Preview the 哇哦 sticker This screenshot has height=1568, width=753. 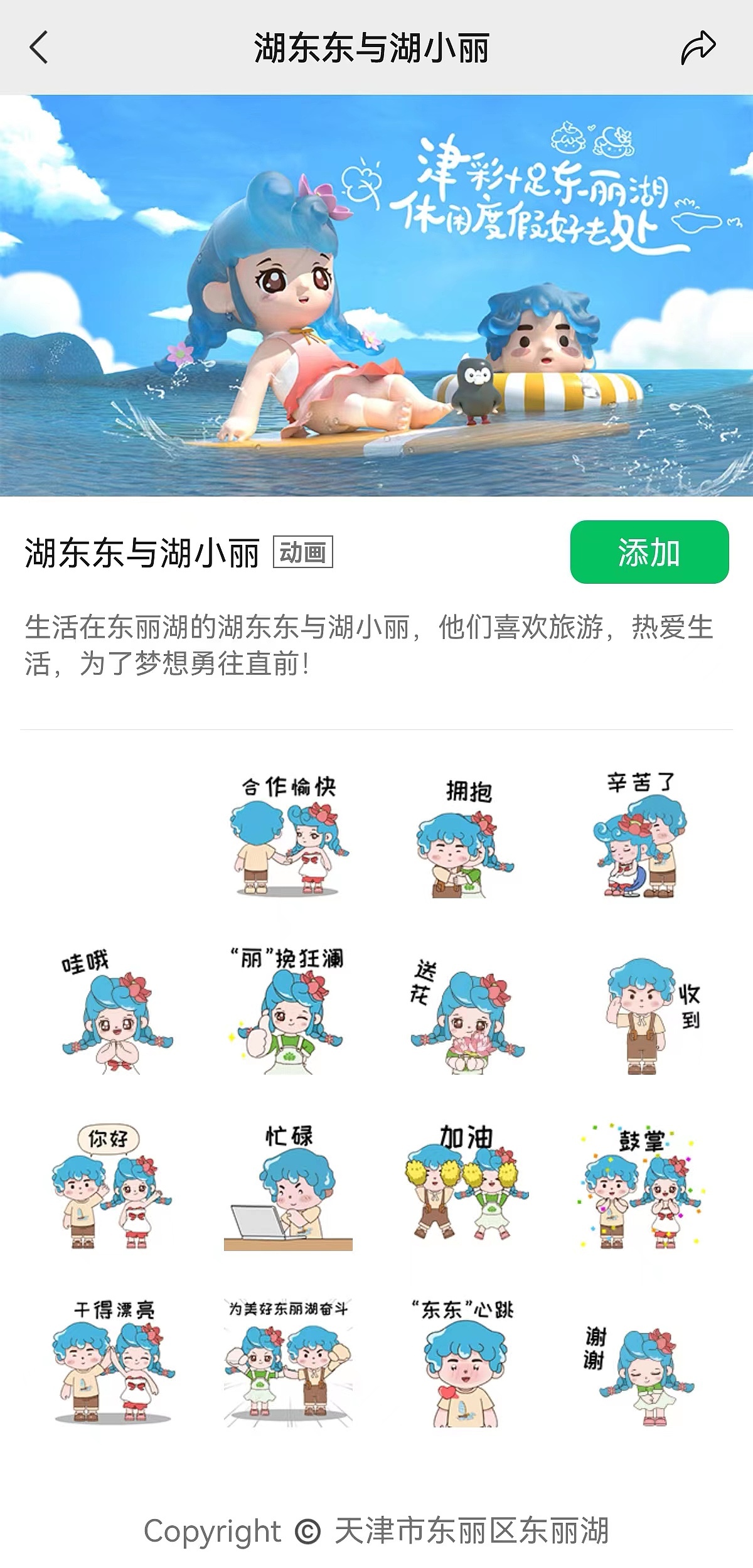click(113, 1012)
